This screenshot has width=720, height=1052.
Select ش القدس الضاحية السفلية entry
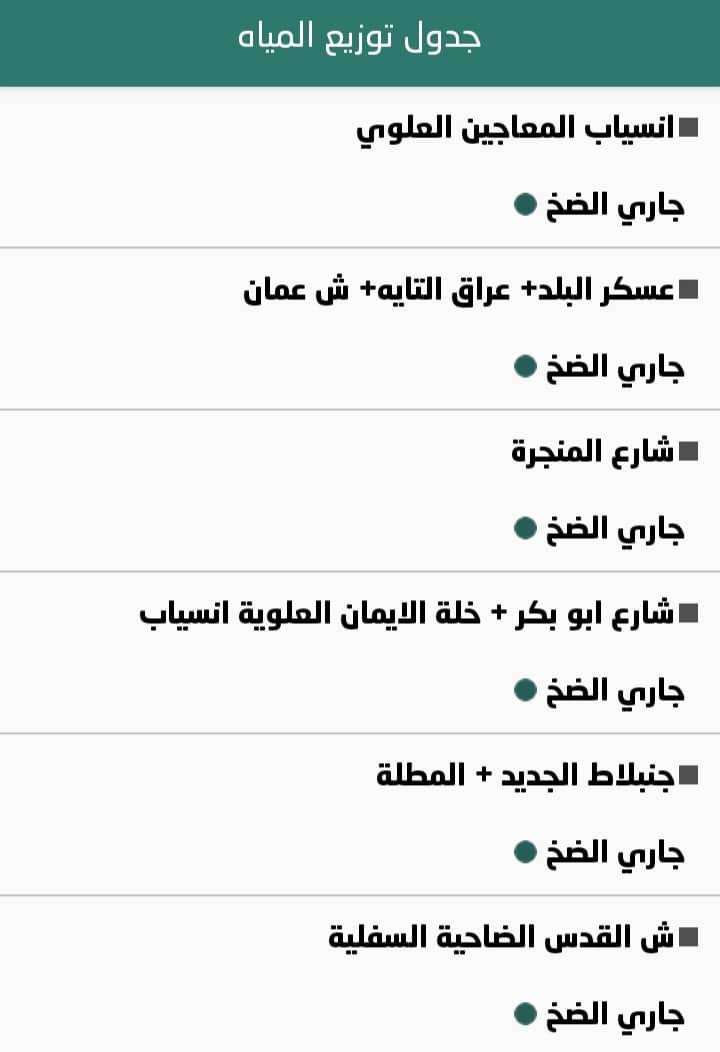pyautogui.click(x=502, y=938)
